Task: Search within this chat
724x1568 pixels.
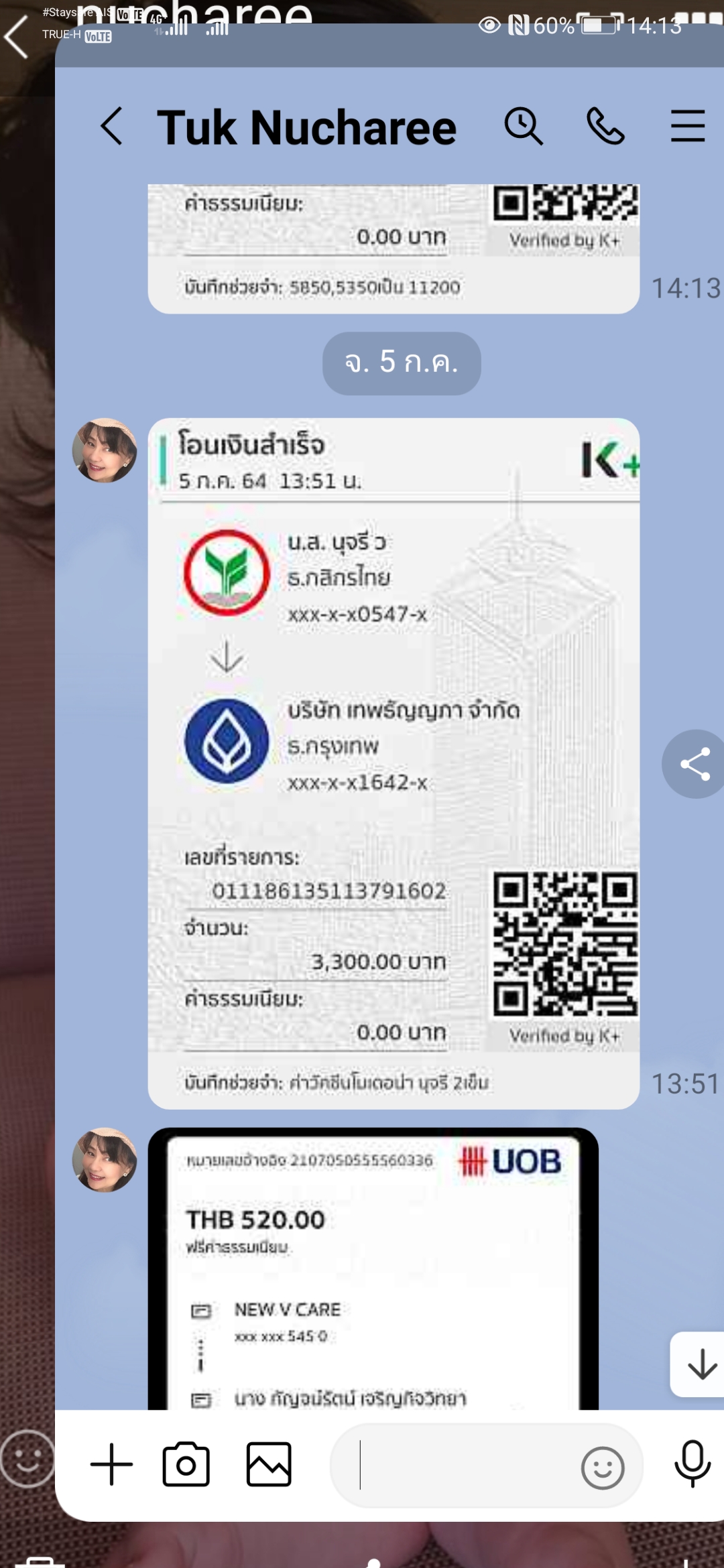Action: point(524,126)
